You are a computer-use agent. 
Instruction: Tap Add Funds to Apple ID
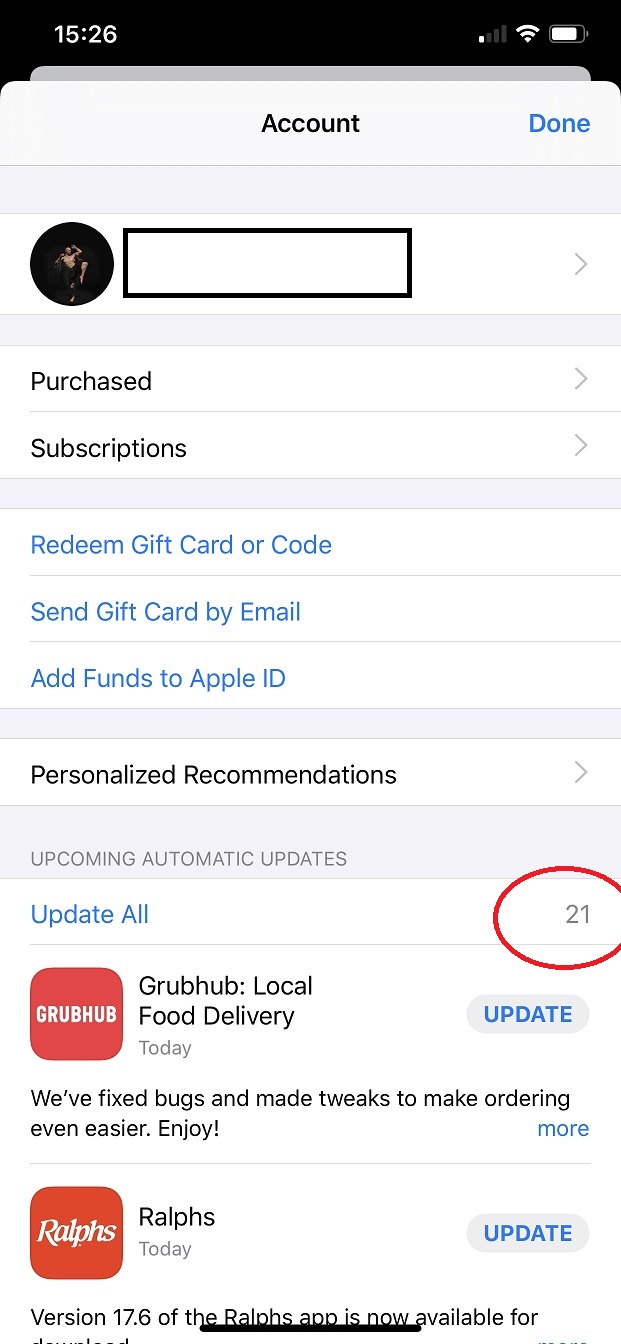pyautogui.click(x=158, y=678)
